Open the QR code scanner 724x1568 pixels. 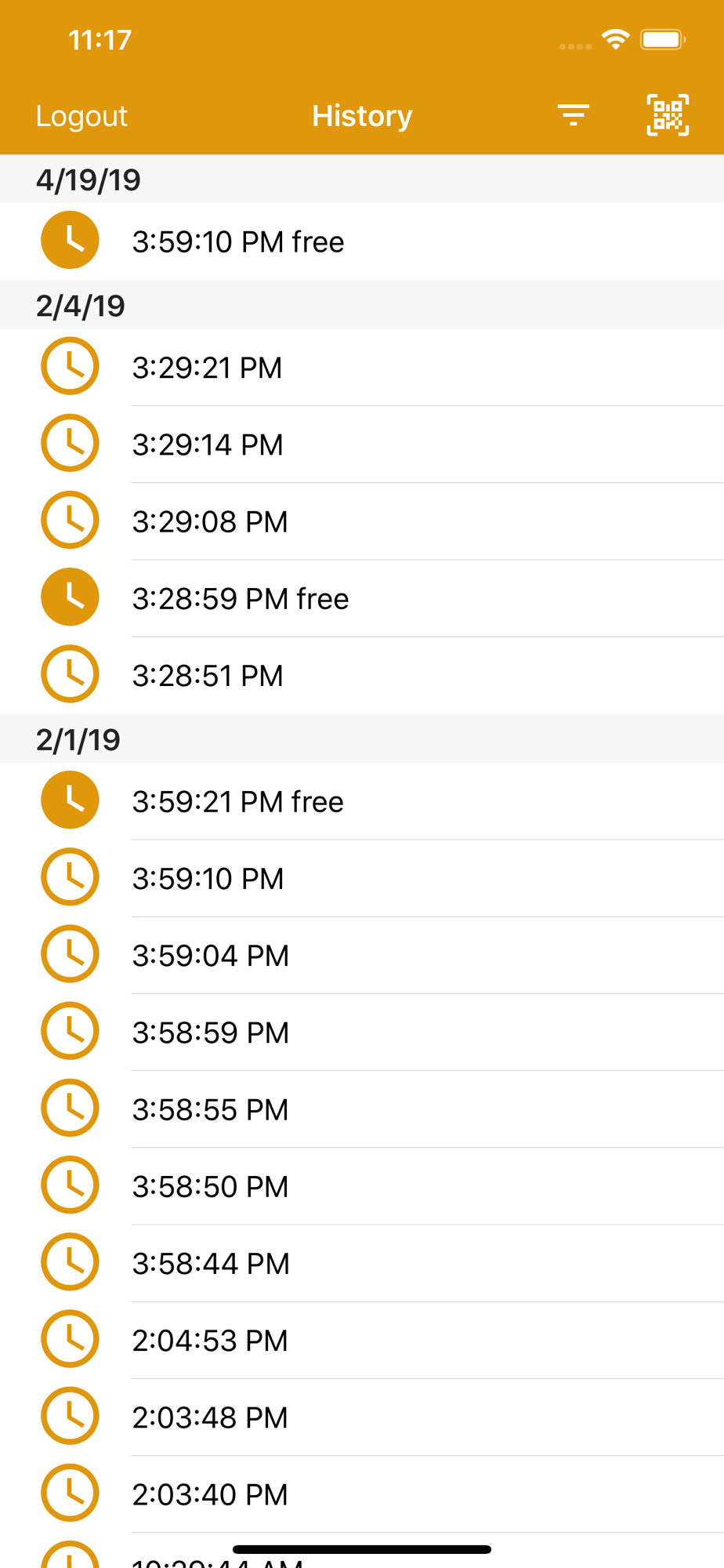point(668,115)
